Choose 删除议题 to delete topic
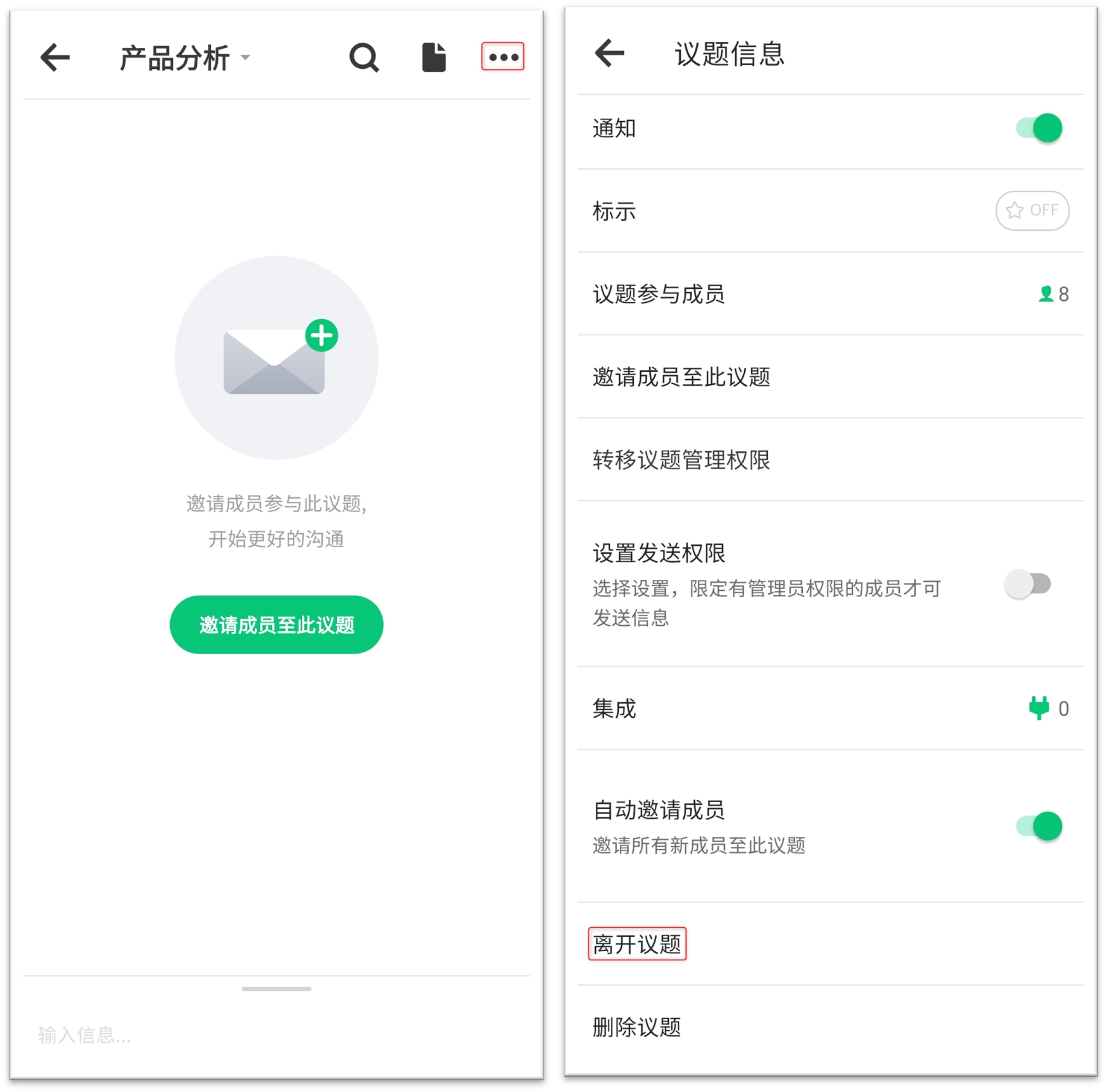The width and height of the screenshot is (1107, 1092). tap(637, 1027)
